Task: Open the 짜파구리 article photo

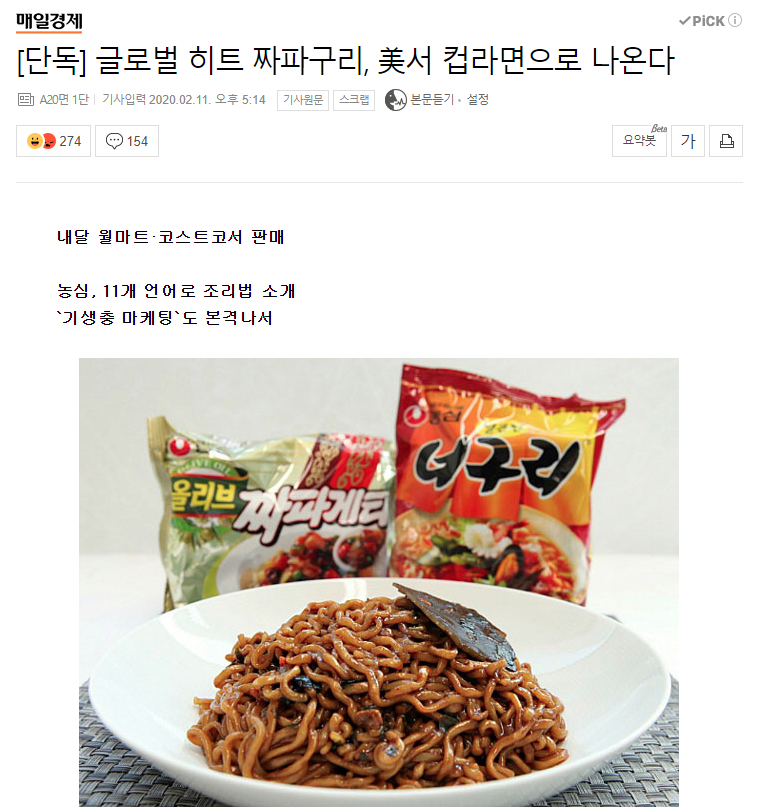Action: point(379,580)
